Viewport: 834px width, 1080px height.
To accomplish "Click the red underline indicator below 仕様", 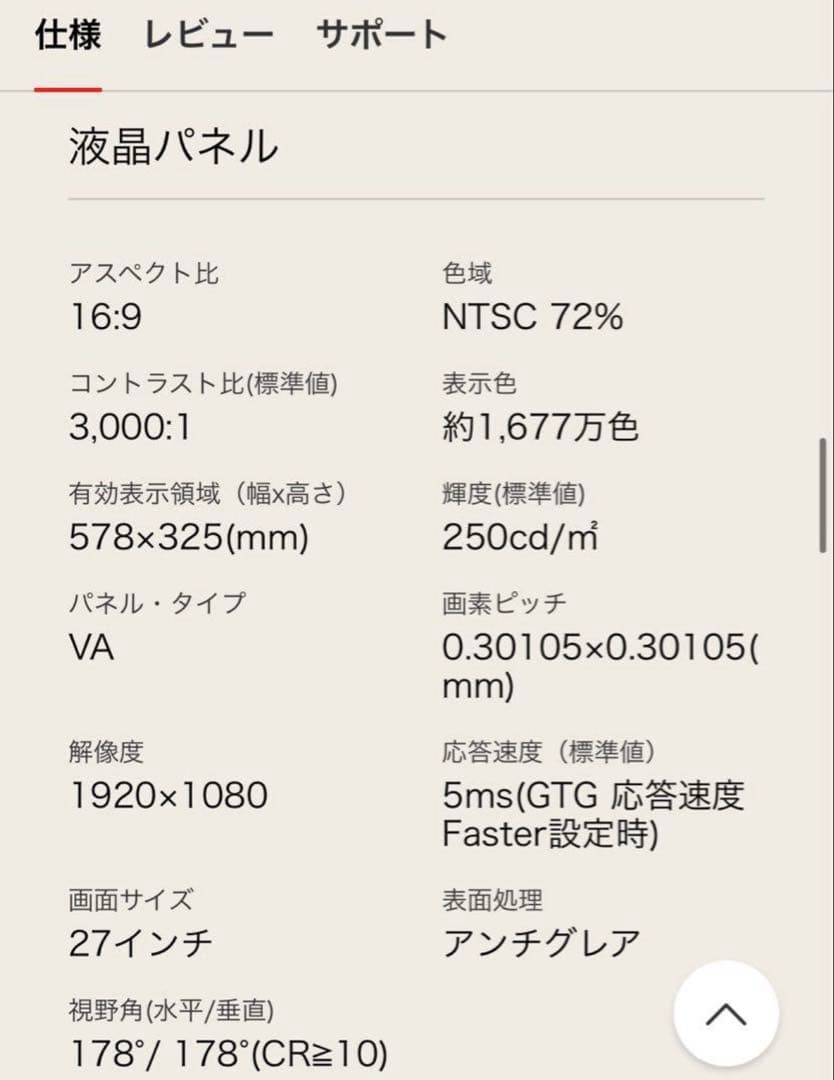I will (x=66, y=87).
